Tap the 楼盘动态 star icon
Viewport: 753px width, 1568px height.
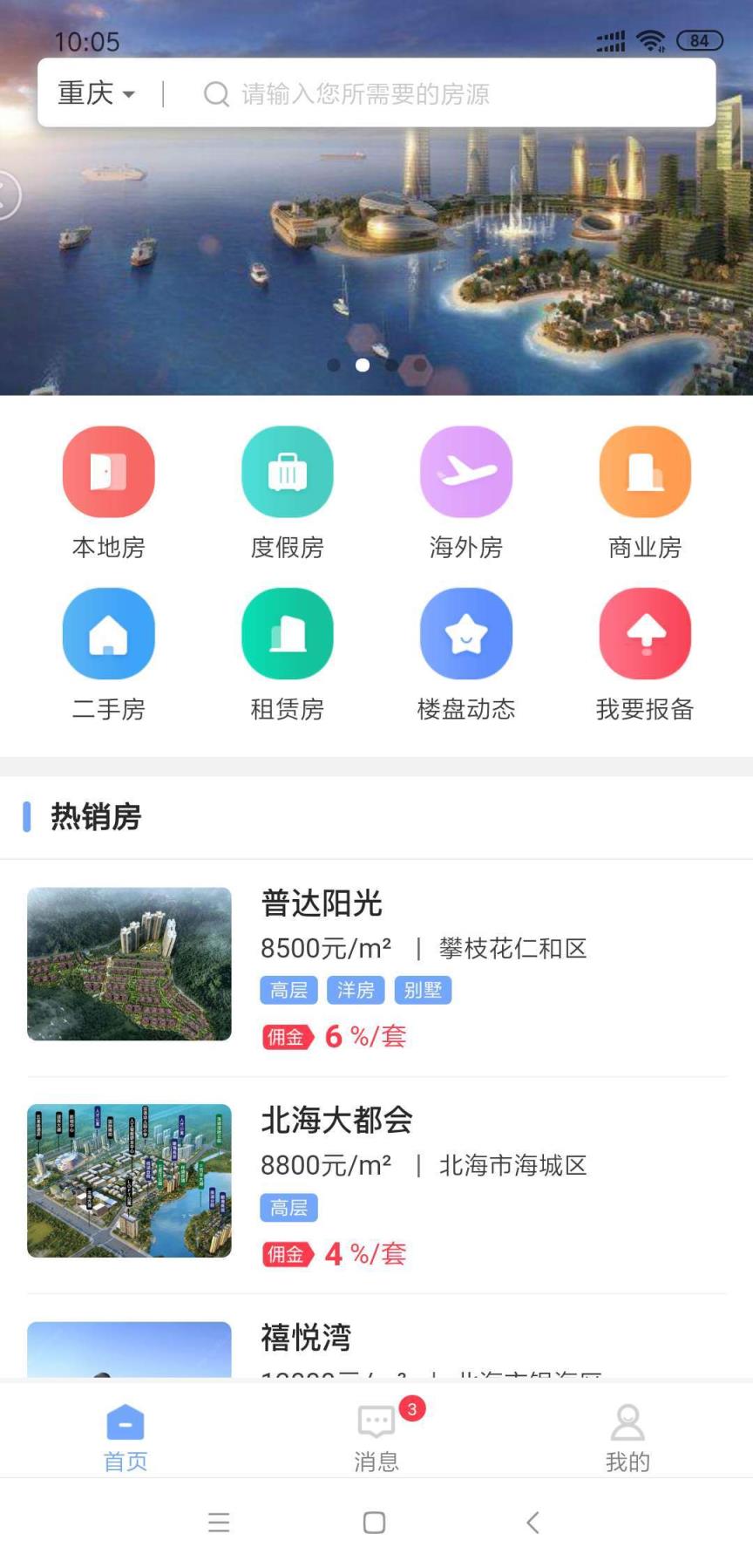(x=466, y=633)
